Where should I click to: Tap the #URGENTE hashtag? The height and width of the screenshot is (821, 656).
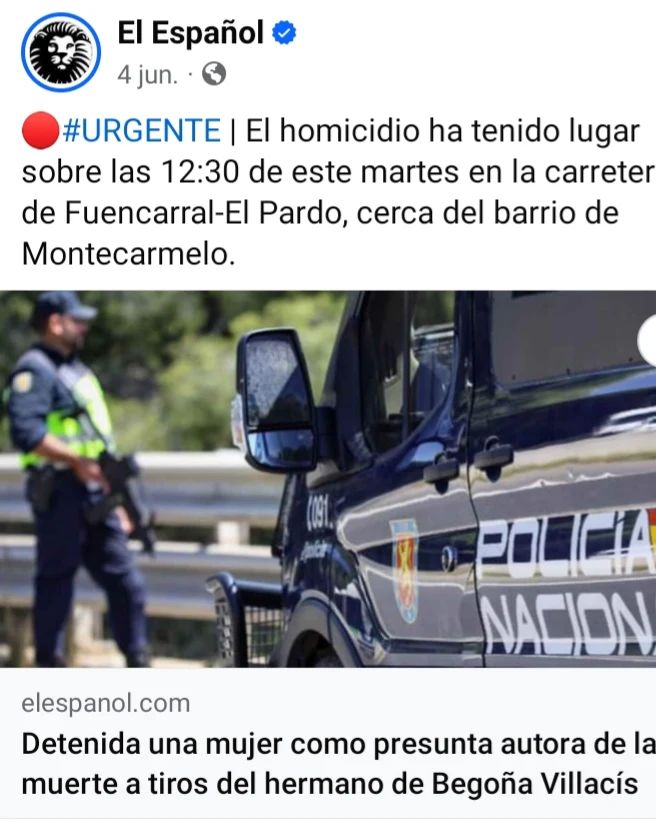coord(142,130)
